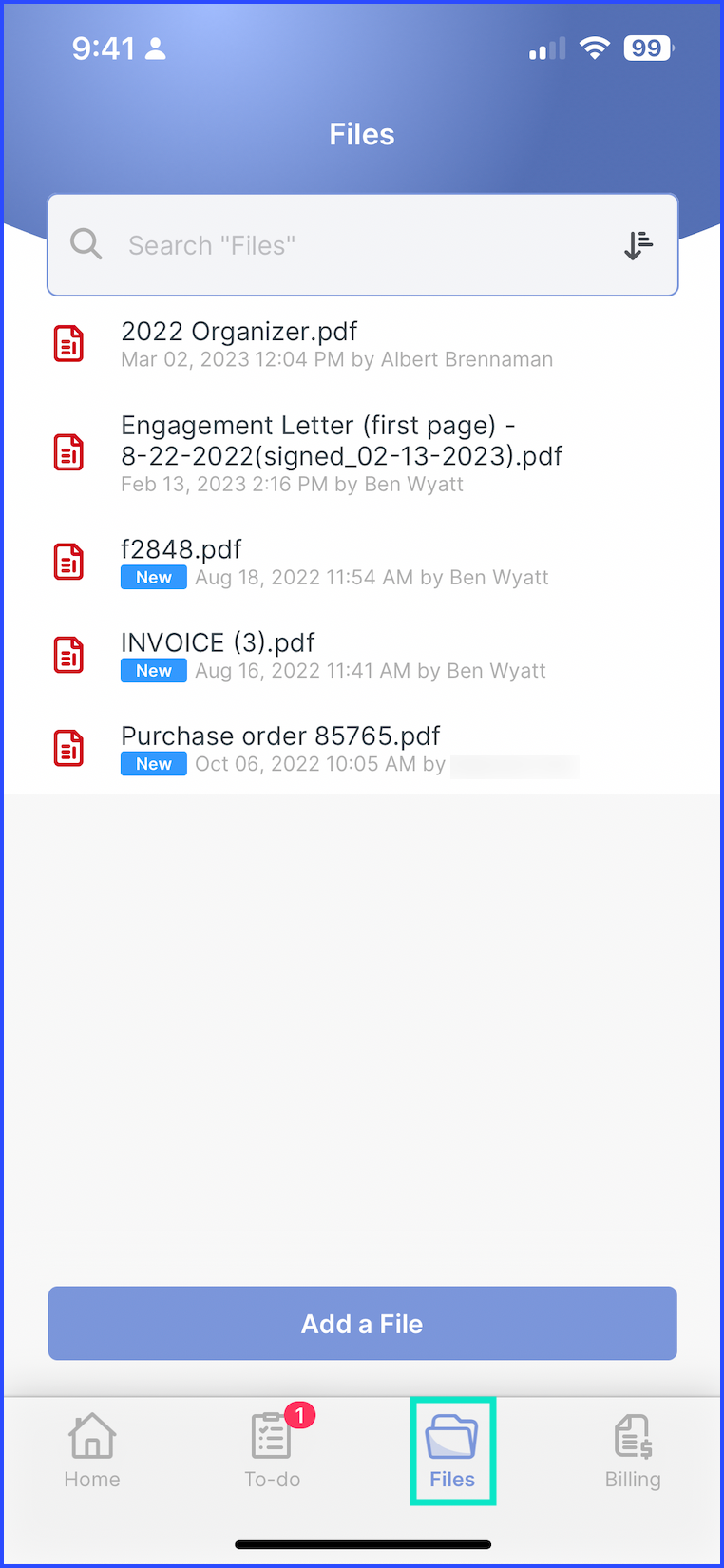Go to the Billing tab
Viewport: 724px width, 1568px height.
(x=633, y=1451)
